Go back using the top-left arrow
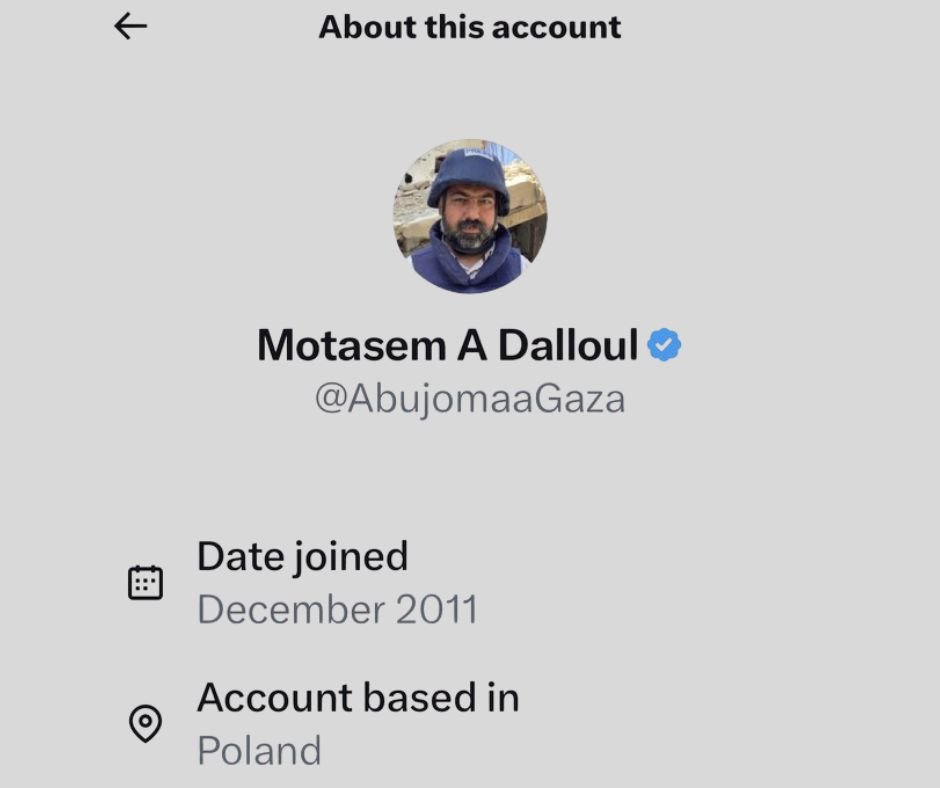This screenshot has width=940, height=788. 131,27
